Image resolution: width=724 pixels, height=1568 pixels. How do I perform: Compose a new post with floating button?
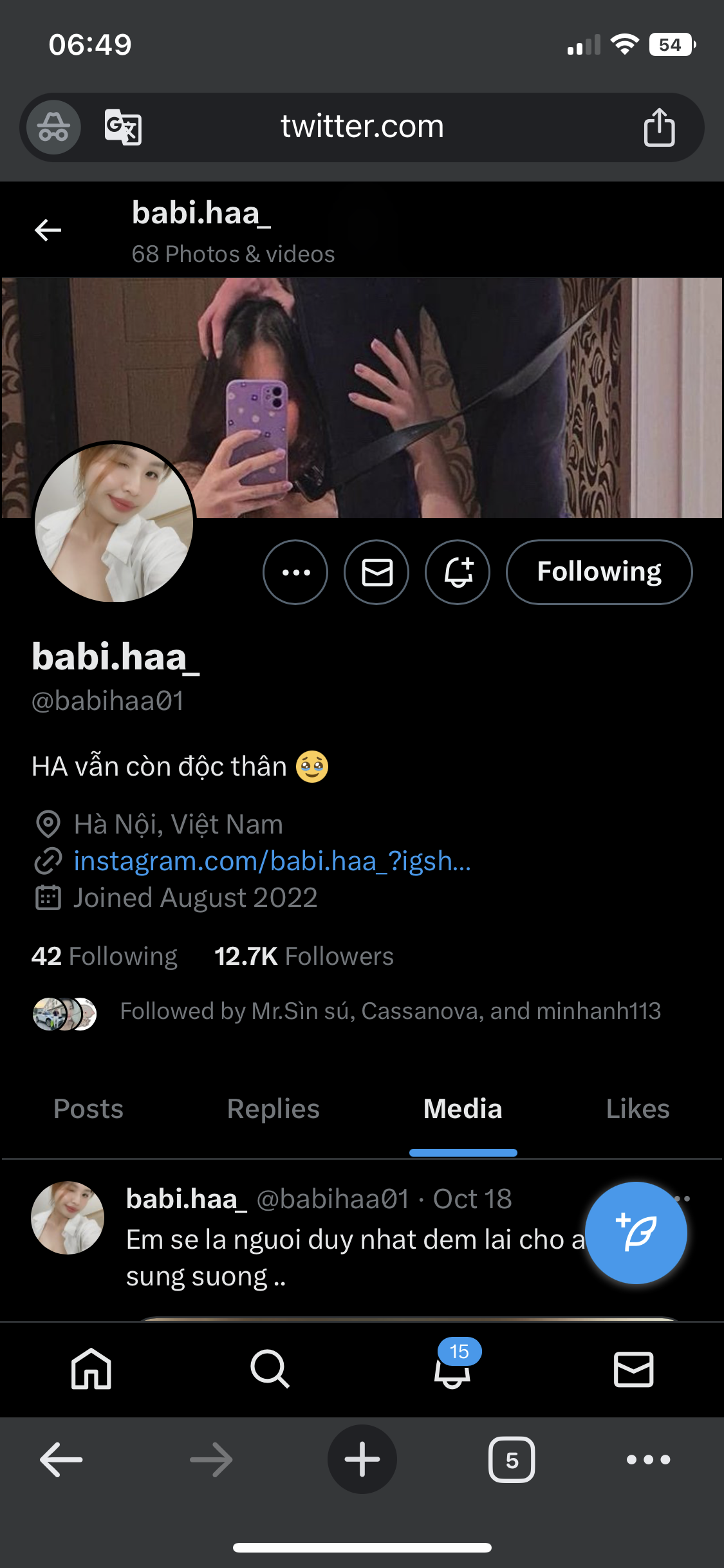(636, 1233)
